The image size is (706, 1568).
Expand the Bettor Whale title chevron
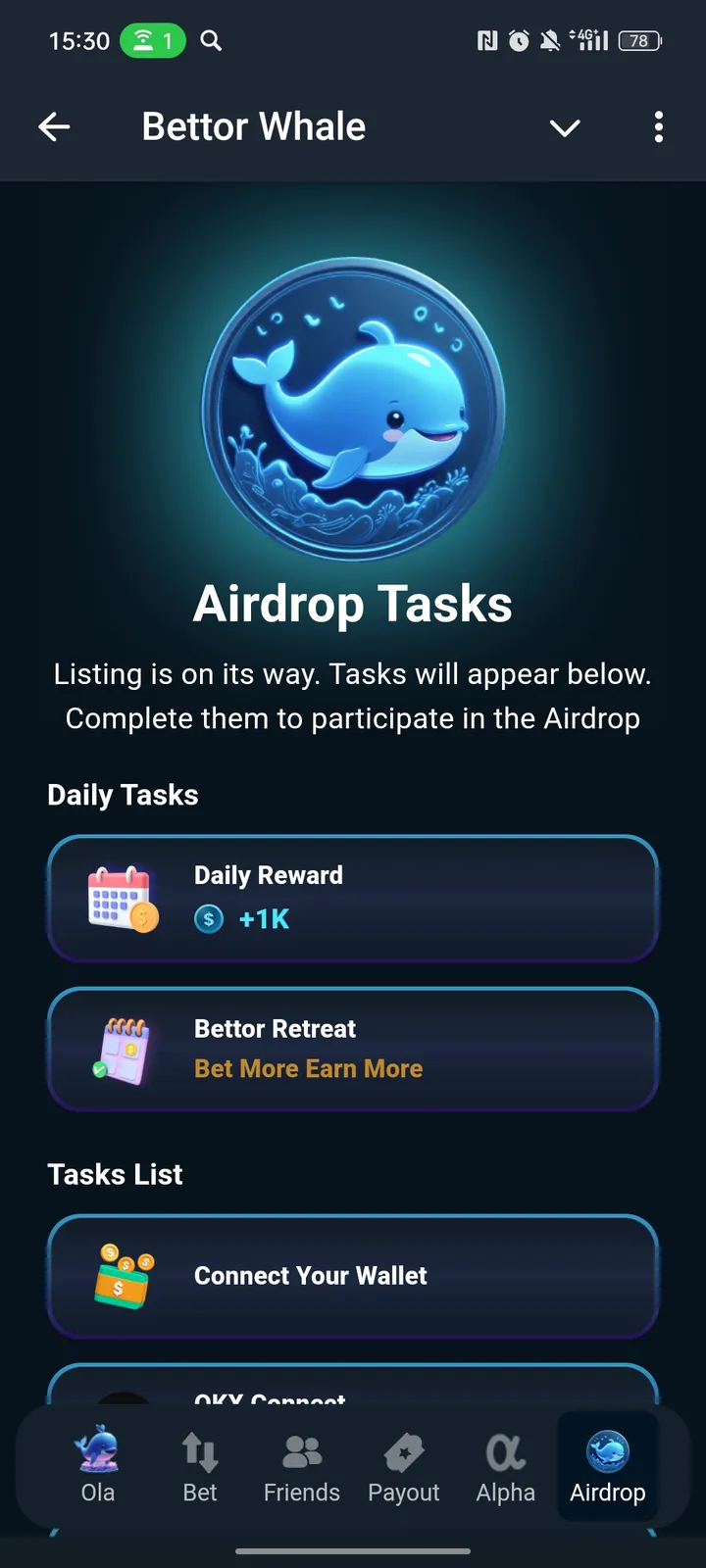[565, 127]
